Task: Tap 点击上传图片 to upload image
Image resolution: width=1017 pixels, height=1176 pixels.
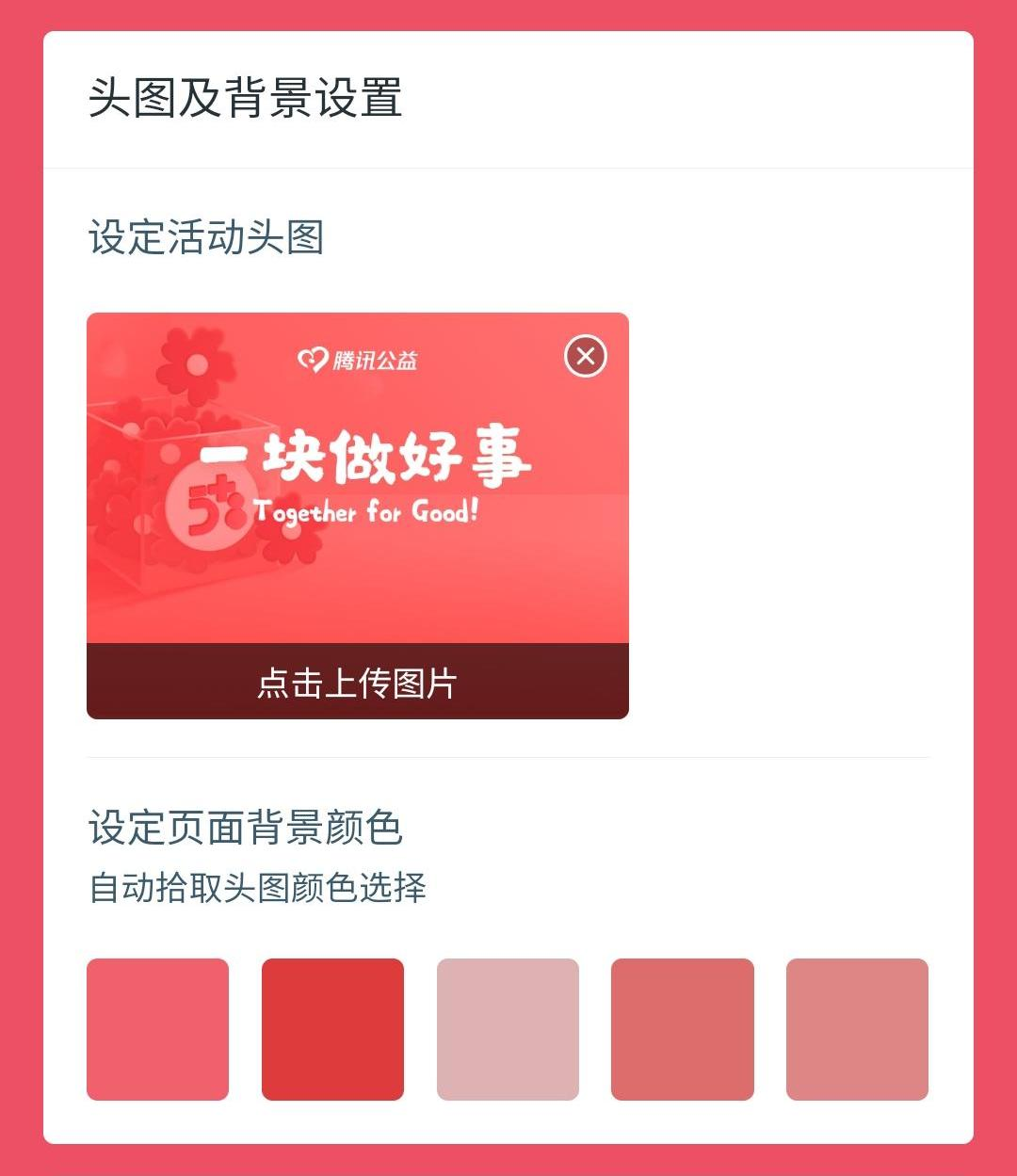Action: (x=357, y=683)
